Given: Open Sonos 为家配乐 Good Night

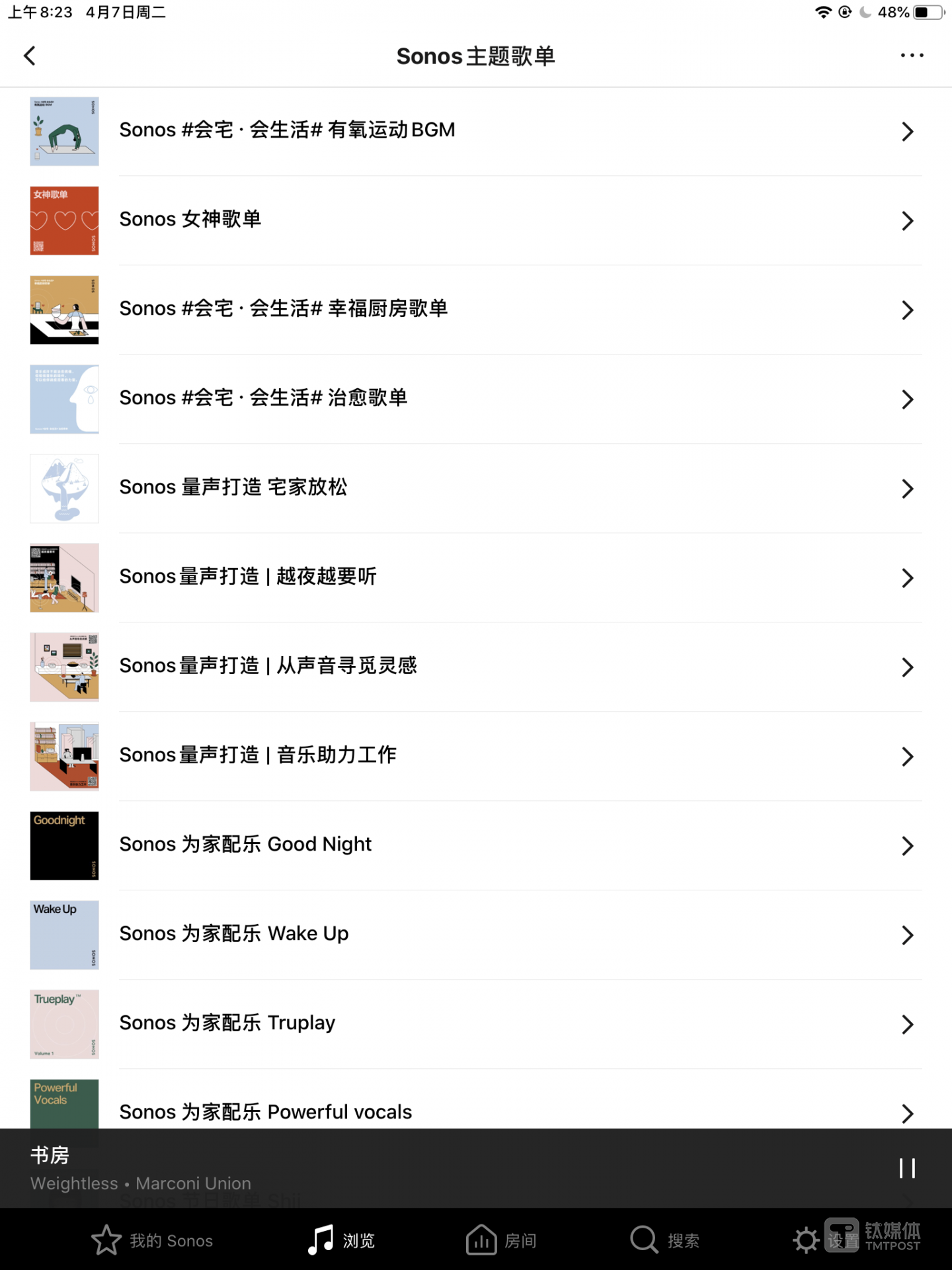Looking at the screenshot, I should 245,845.
